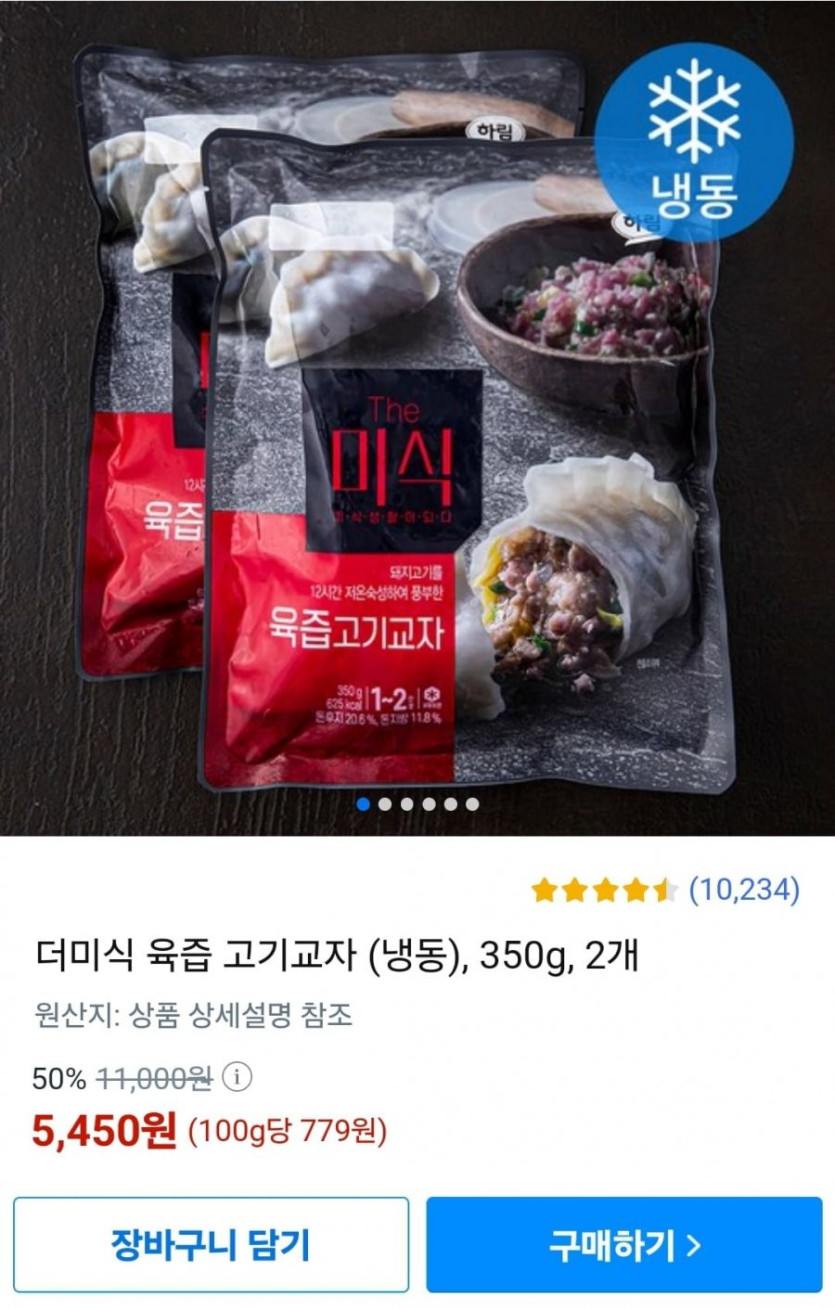
Task: Add the product with 장바구니 담기
Action: [x=211, y=1245]
